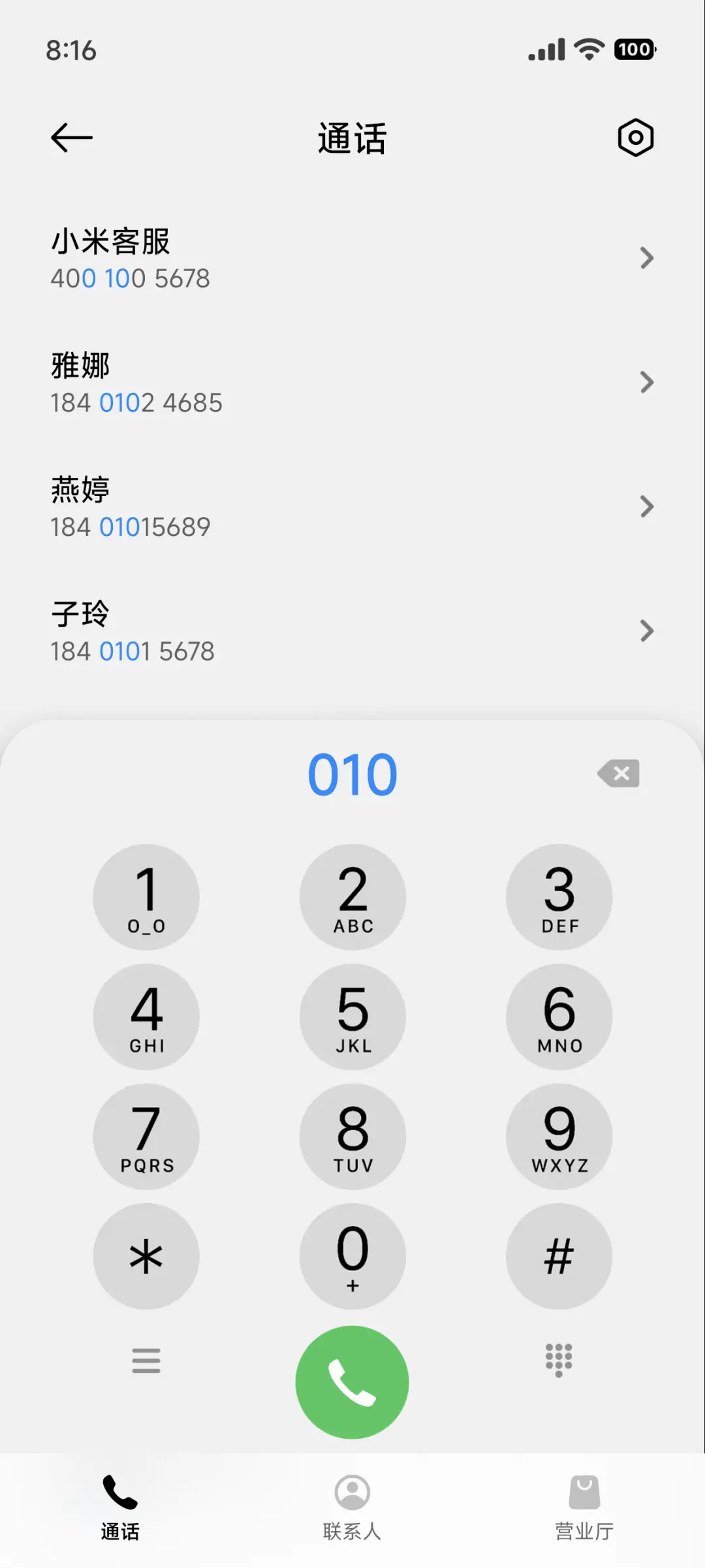Image resolution: width=705 pixels, height=1568 pixels.
Task: Tap the backspace icon to delete a digit
Action: tap(618, 774)
